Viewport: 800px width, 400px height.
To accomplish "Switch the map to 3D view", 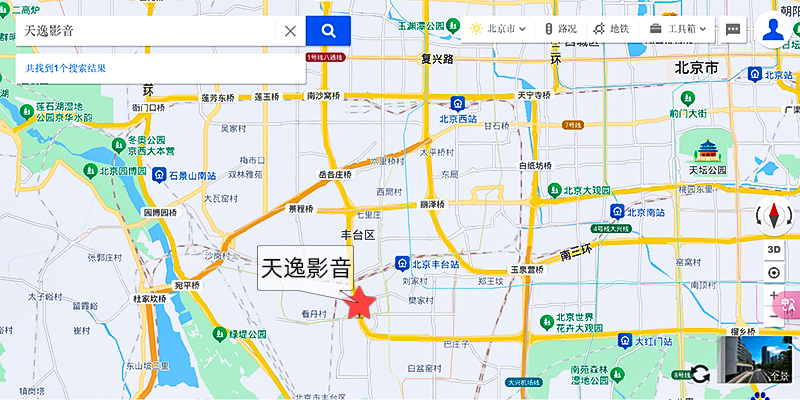I will (x=774, y=249).
